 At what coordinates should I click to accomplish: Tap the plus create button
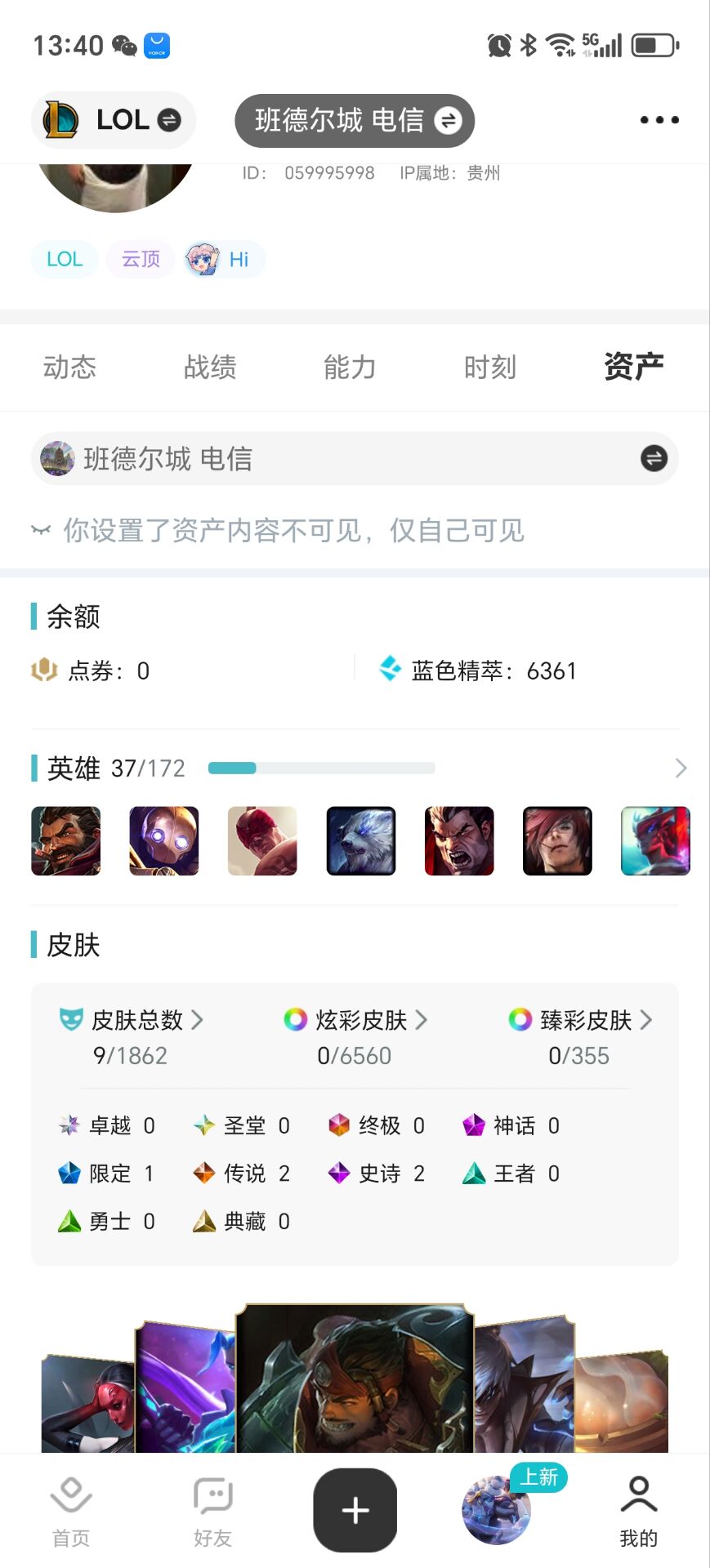(x=355, y=1510)
